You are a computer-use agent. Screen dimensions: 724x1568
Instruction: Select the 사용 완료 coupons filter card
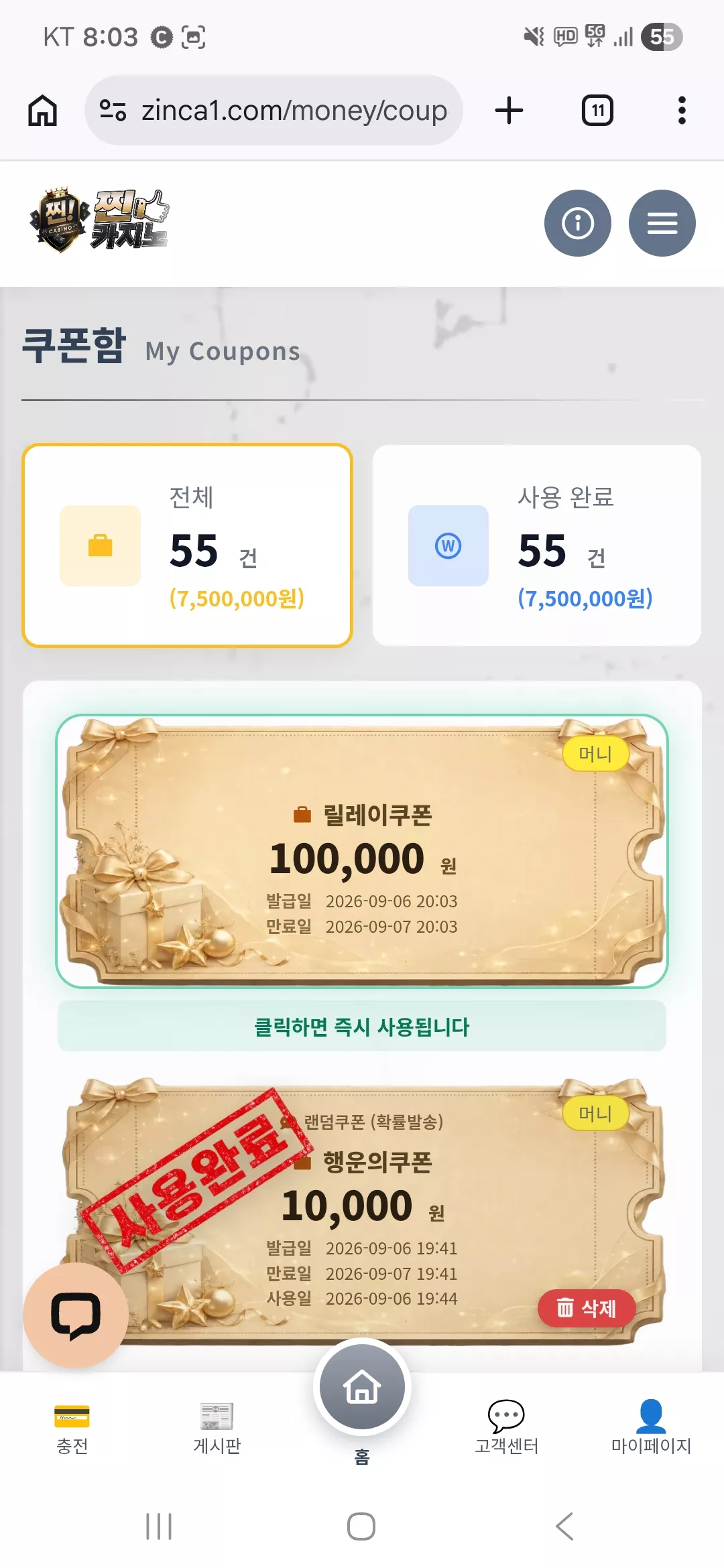(x=537, y=545)
